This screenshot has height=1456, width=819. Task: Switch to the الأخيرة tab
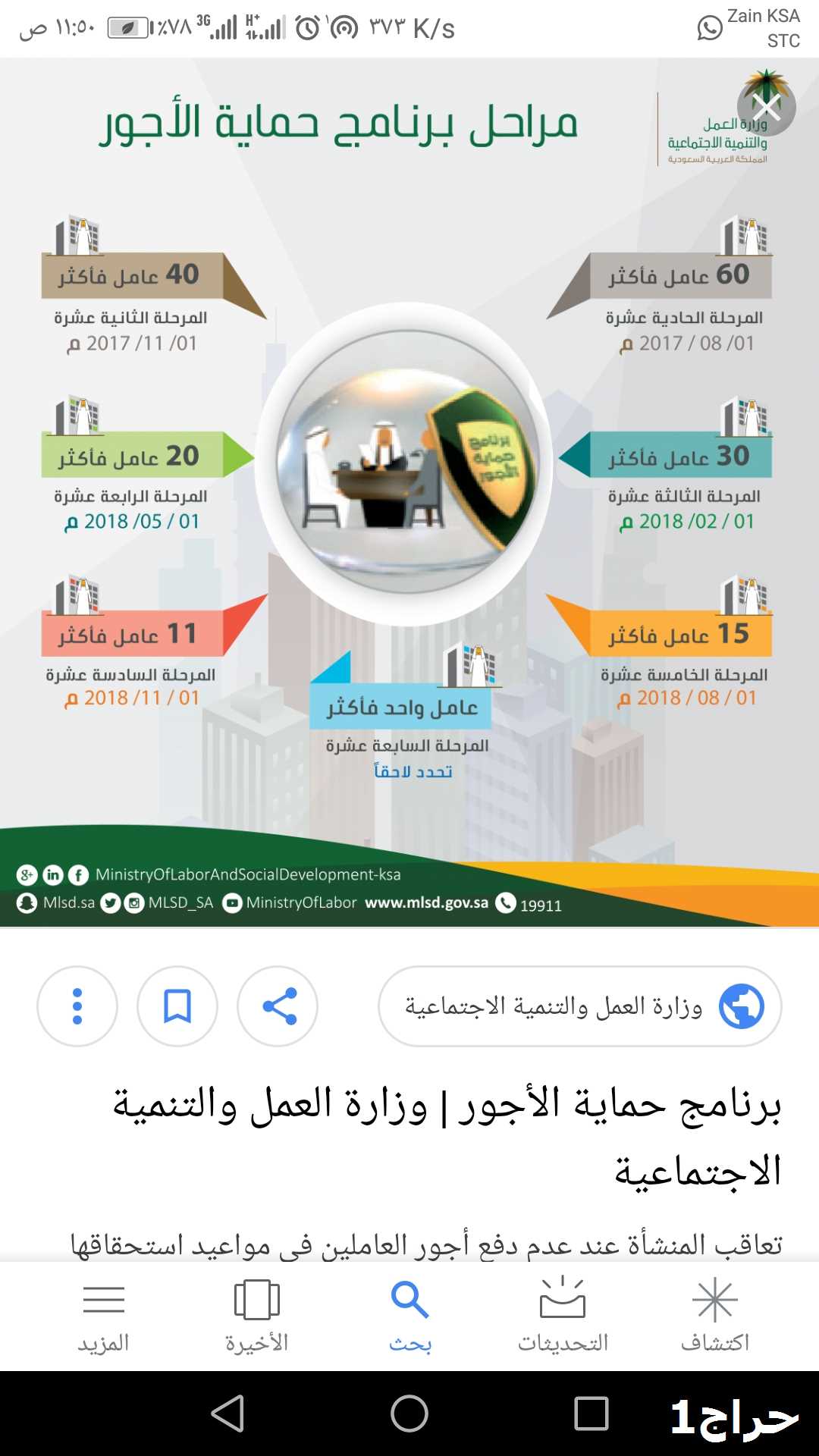coord(257,1316)
